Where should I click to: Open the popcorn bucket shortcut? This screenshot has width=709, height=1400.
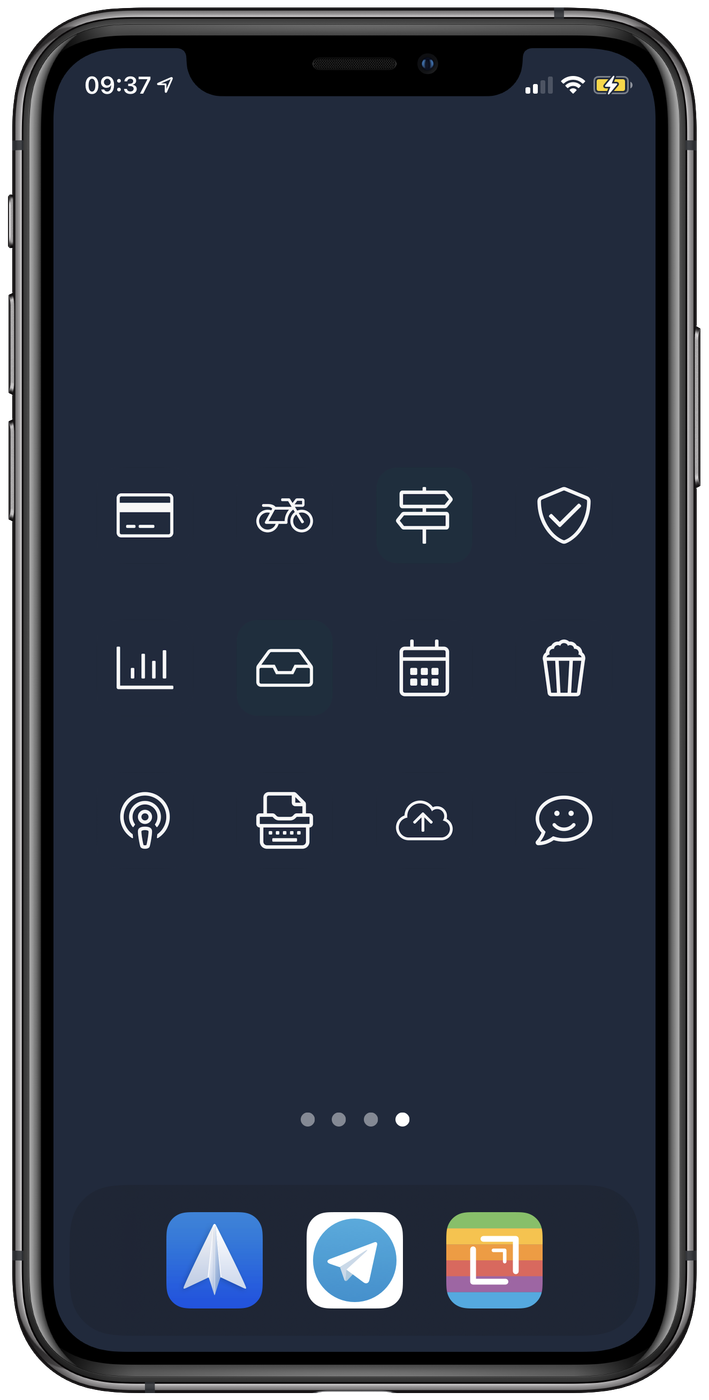564,668
